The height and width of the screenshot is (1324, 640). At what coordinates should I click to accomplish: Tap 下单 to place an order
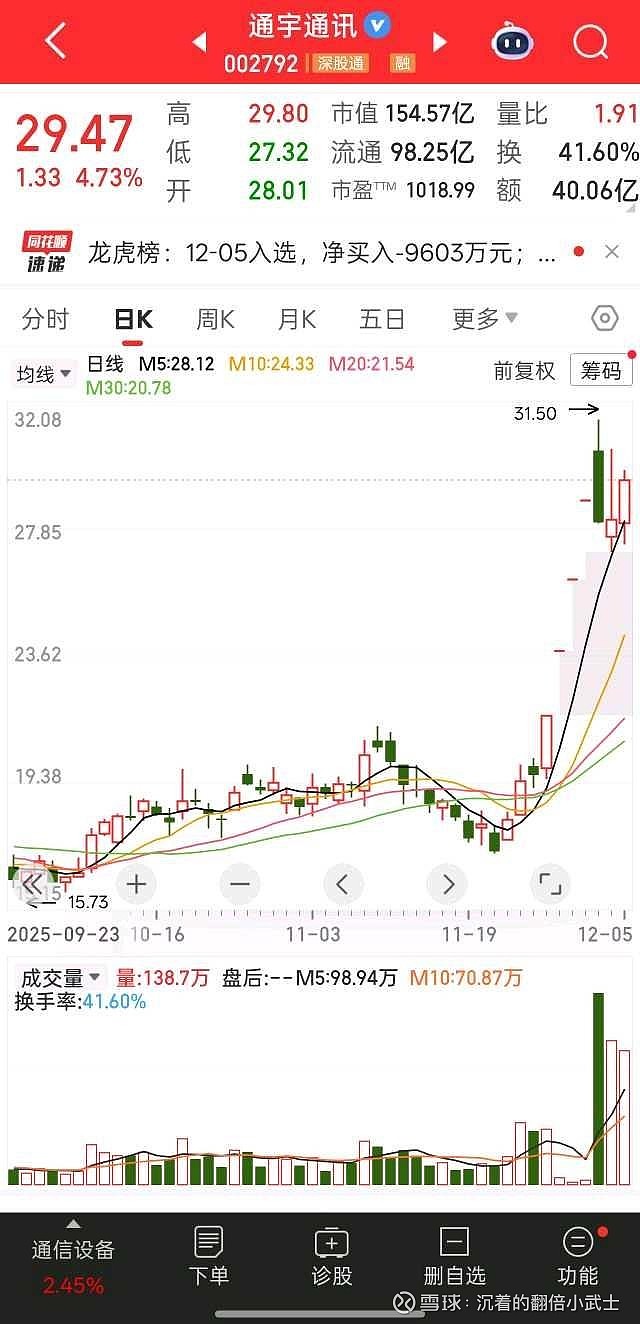(x=209, y=1256)
